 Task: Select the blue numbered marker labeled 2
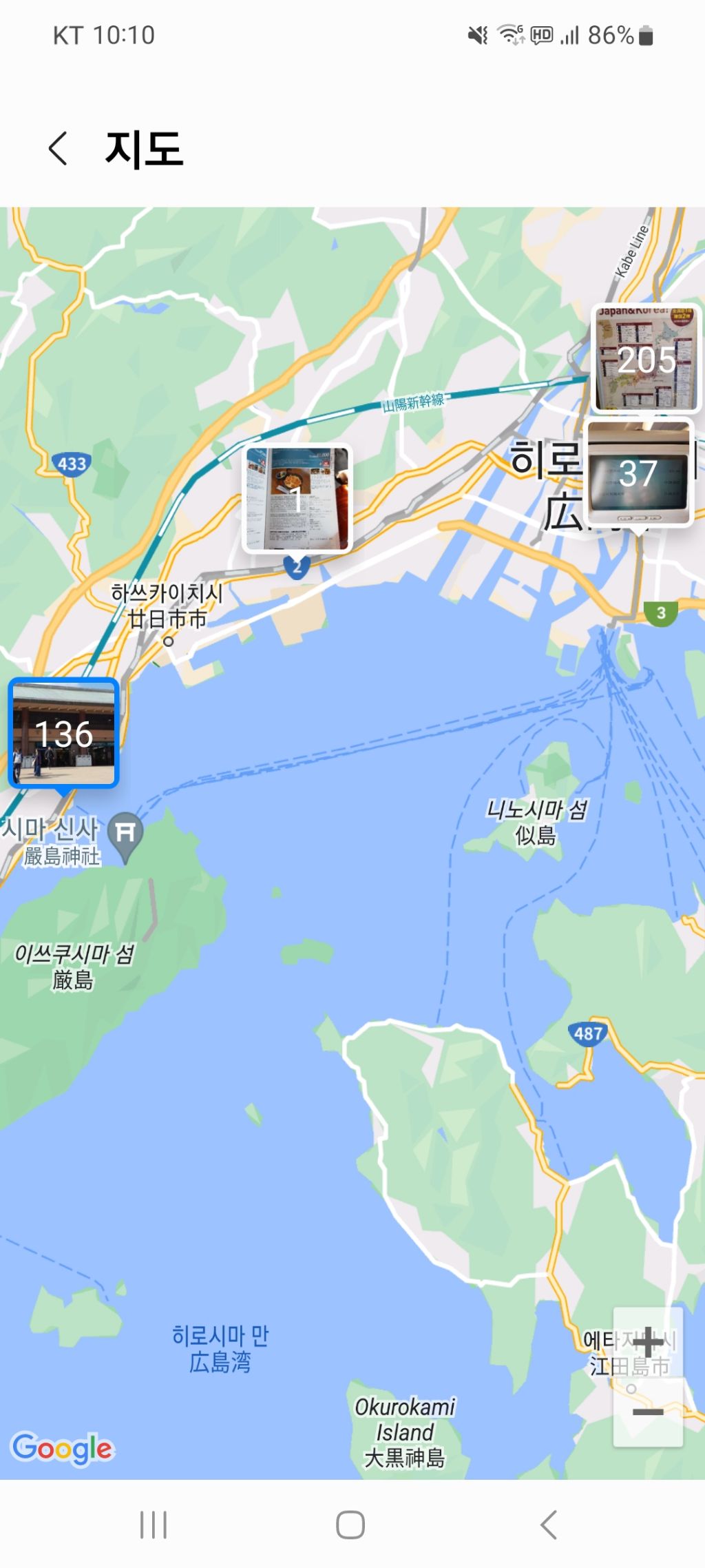pyautogui.click(x=296, y=568)
